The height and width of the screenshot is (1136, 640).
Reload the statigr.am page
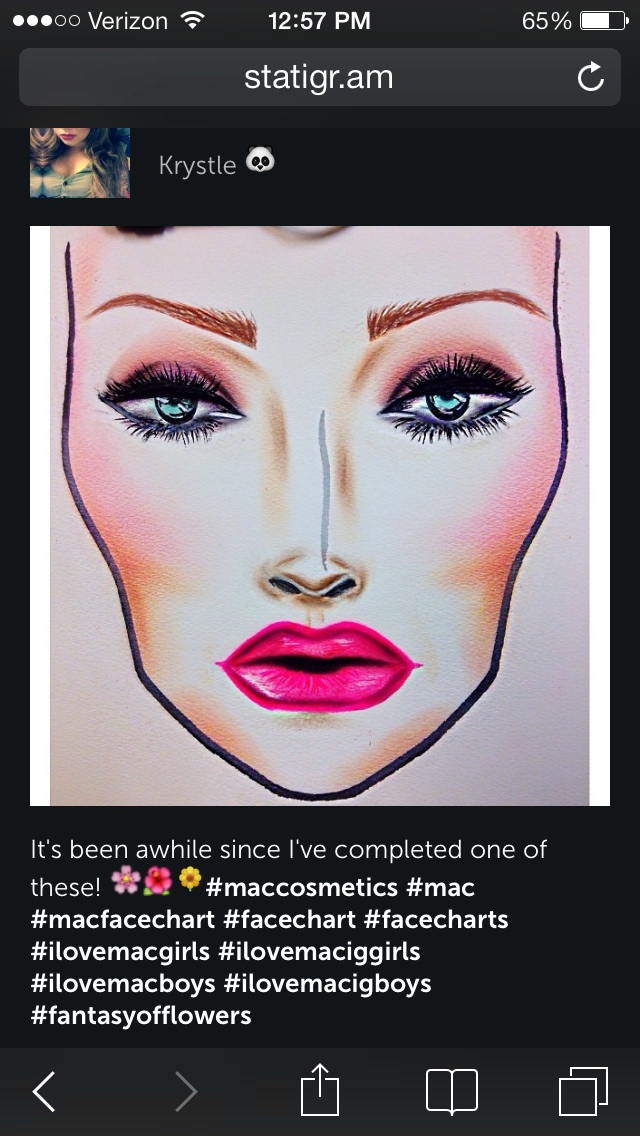click(x=591, y=77)
